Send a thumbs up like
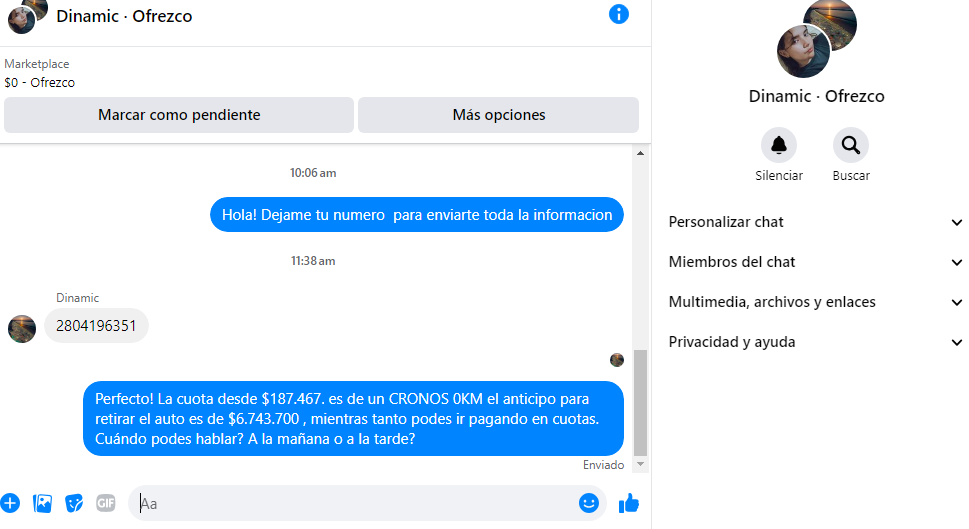This screenshot has height=529, width=969. click(629, 503)
